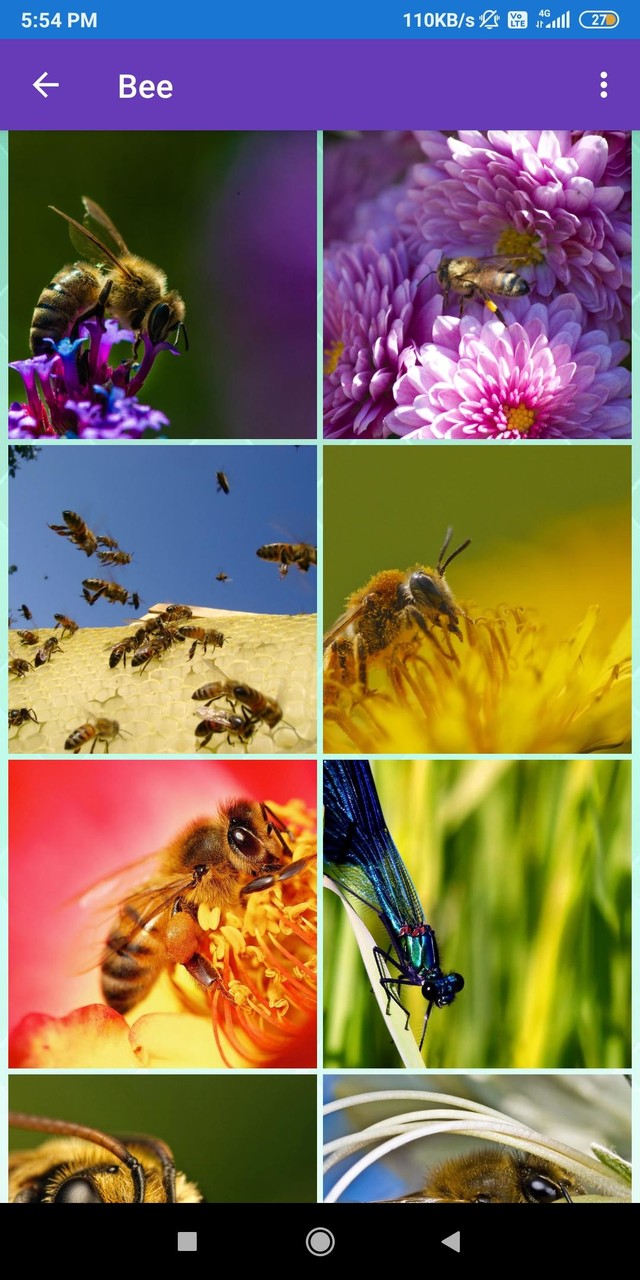Viewport: 640px width, 1280px height.
Task: Select the bee under white stems picture
Action: [477, 1138]
